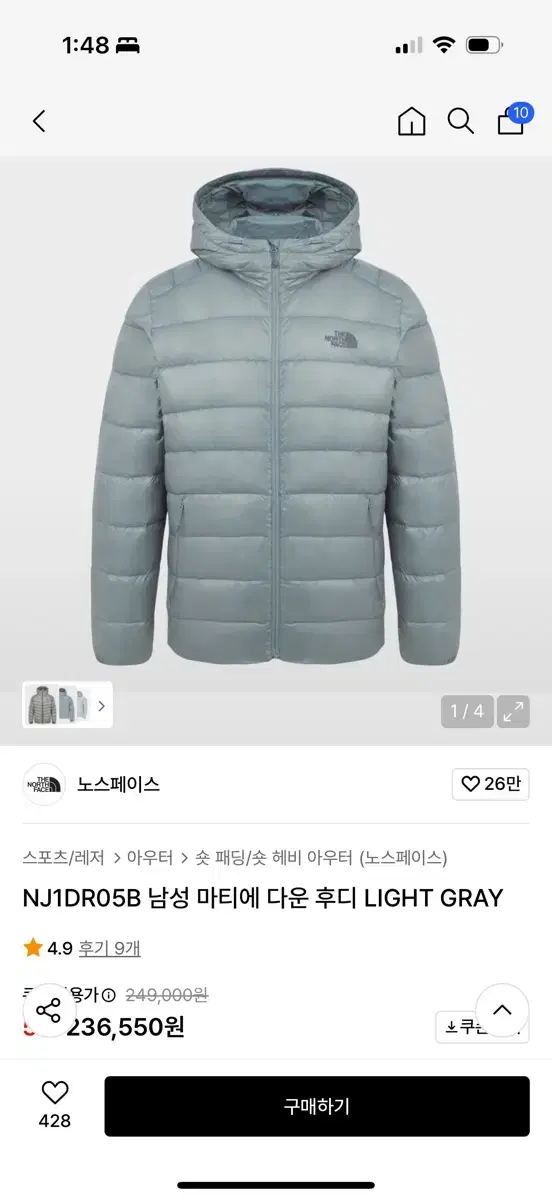Go back using the top-left arrow

(x=39, y=121)
